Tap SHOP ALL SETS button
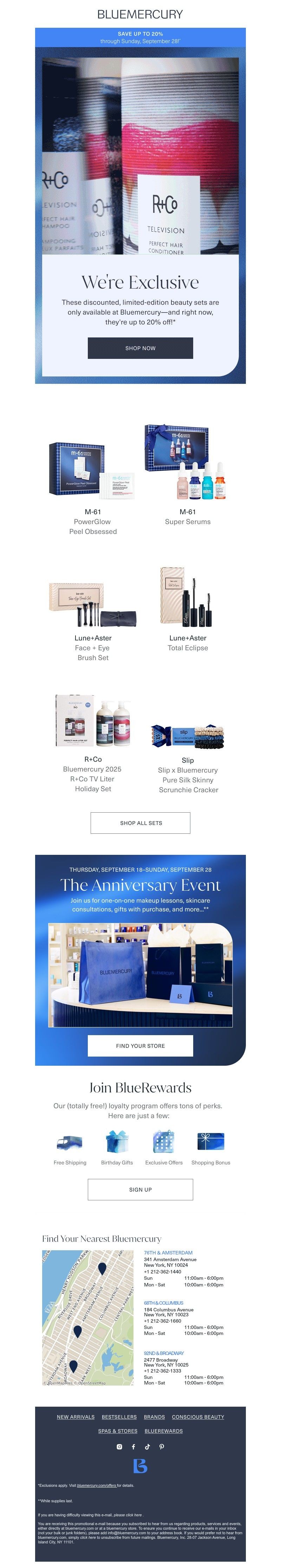The image size is (281, 1568). (x=140, y=823)
